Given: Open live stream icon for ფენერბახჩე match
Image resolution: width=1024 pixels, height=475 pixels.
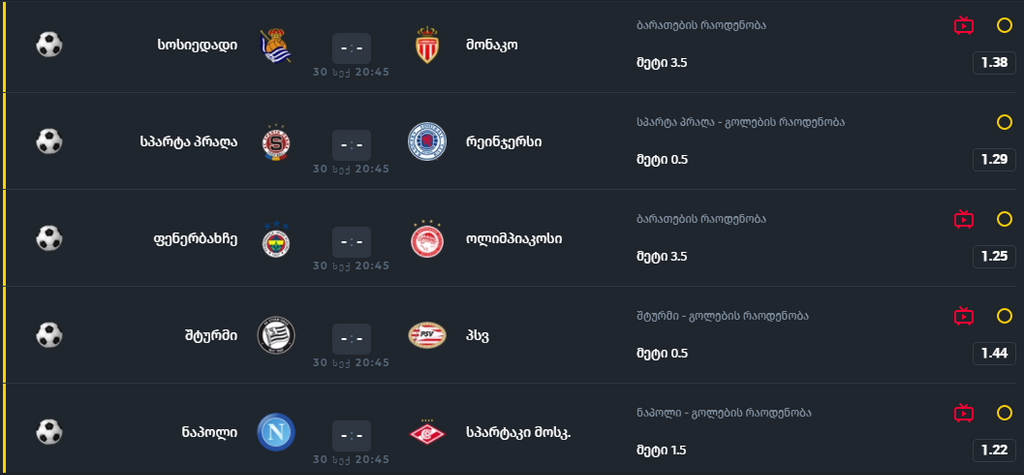Looking at the screenshot, I should coord(964,219).
